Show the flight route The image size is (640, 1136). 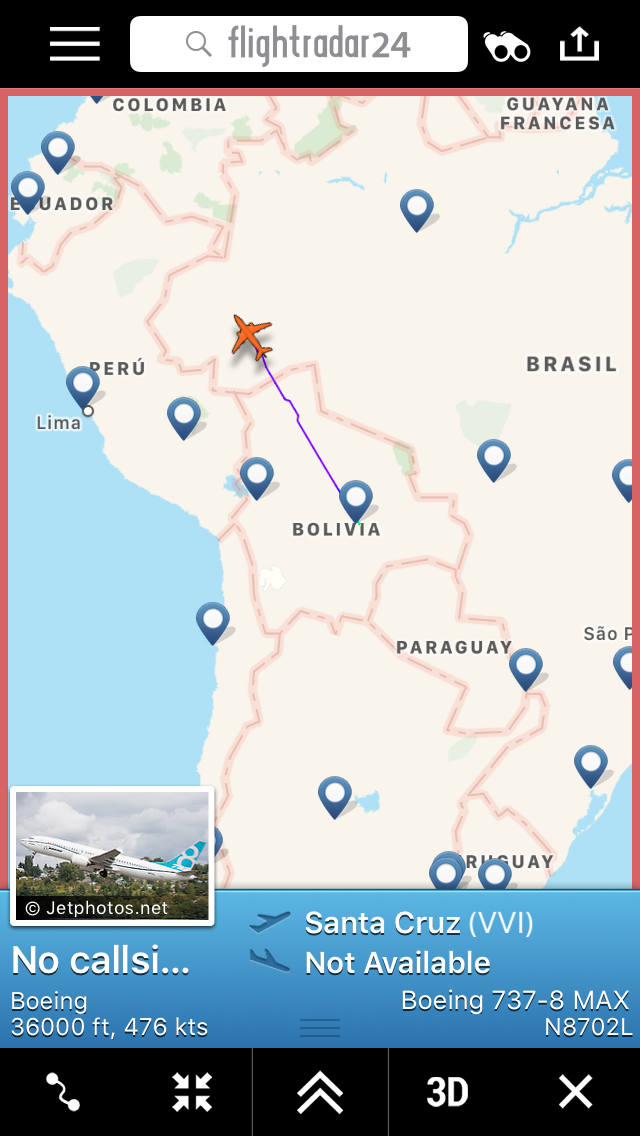62,1092
